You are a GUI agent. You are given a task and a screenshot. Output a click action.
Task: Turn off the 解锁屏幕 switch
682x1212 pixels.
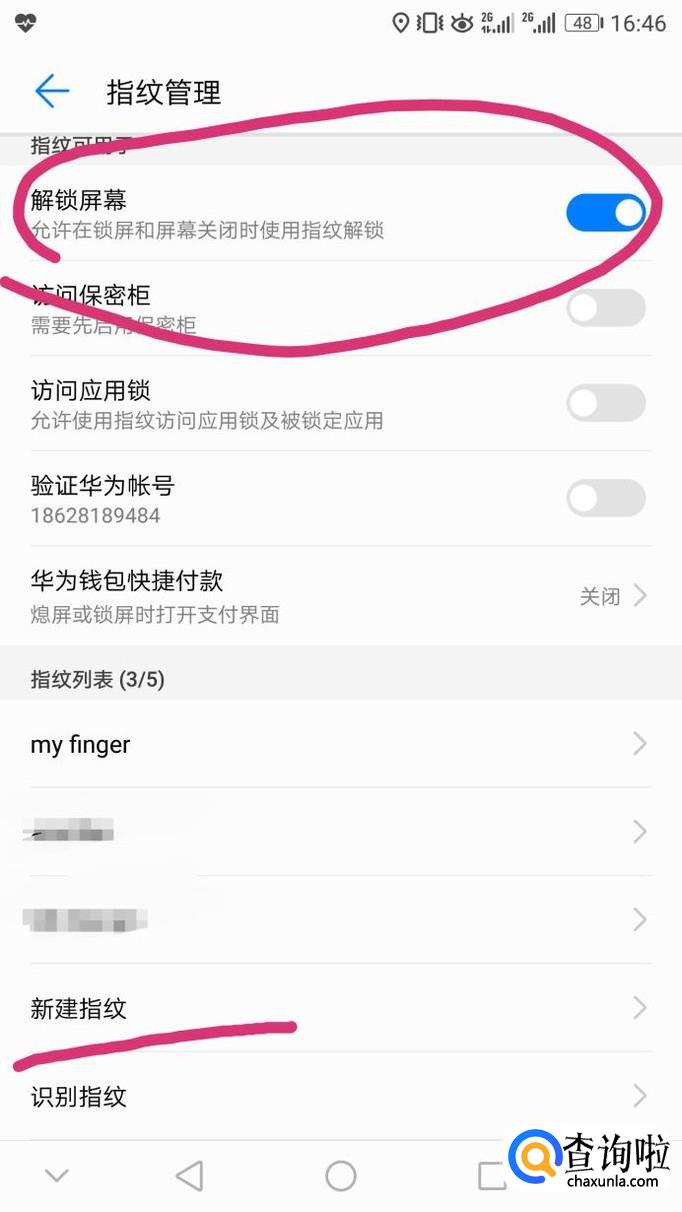606,213
